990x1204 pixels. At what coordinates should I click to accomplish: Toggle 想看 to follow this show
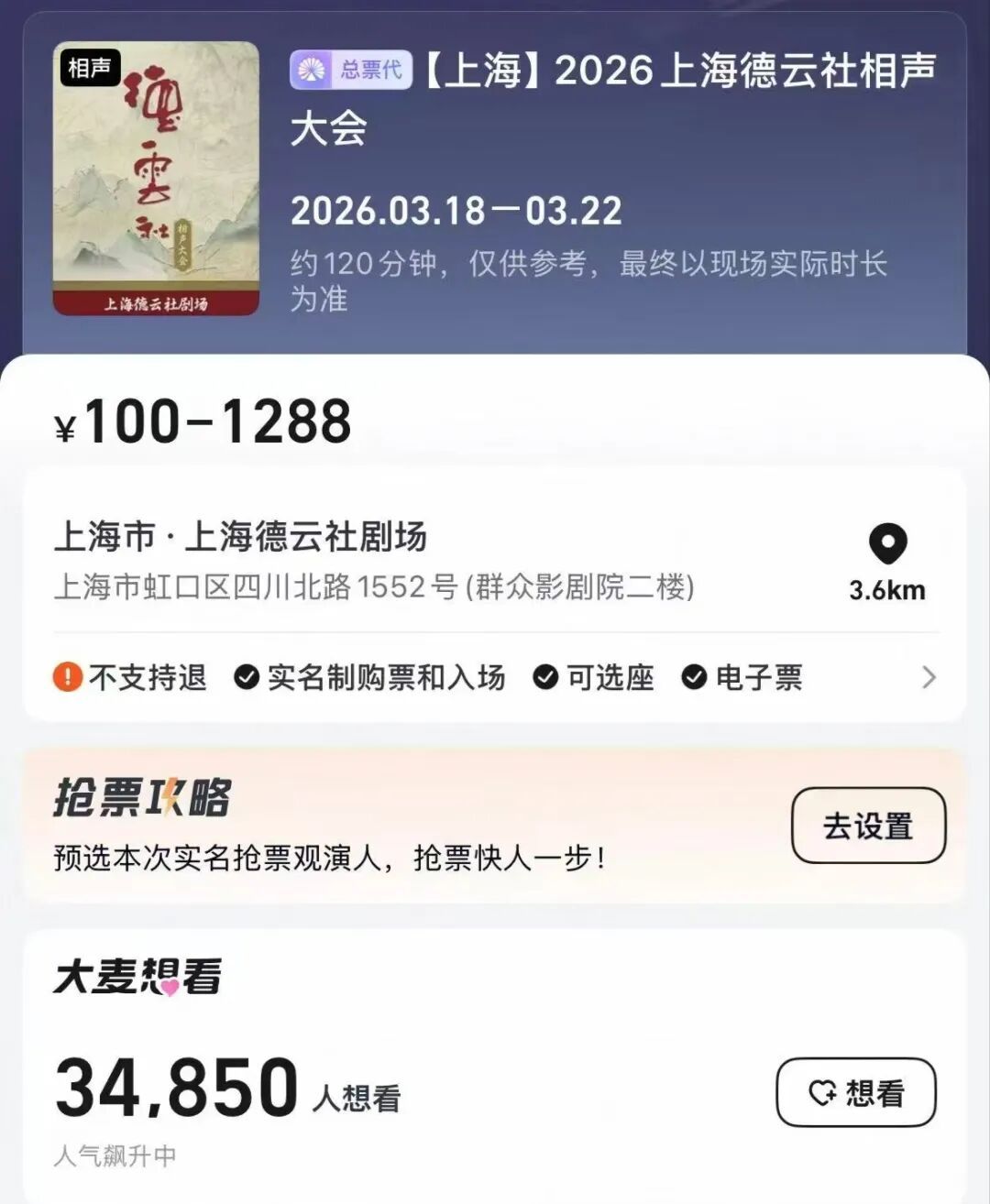tap(854, 1091)
